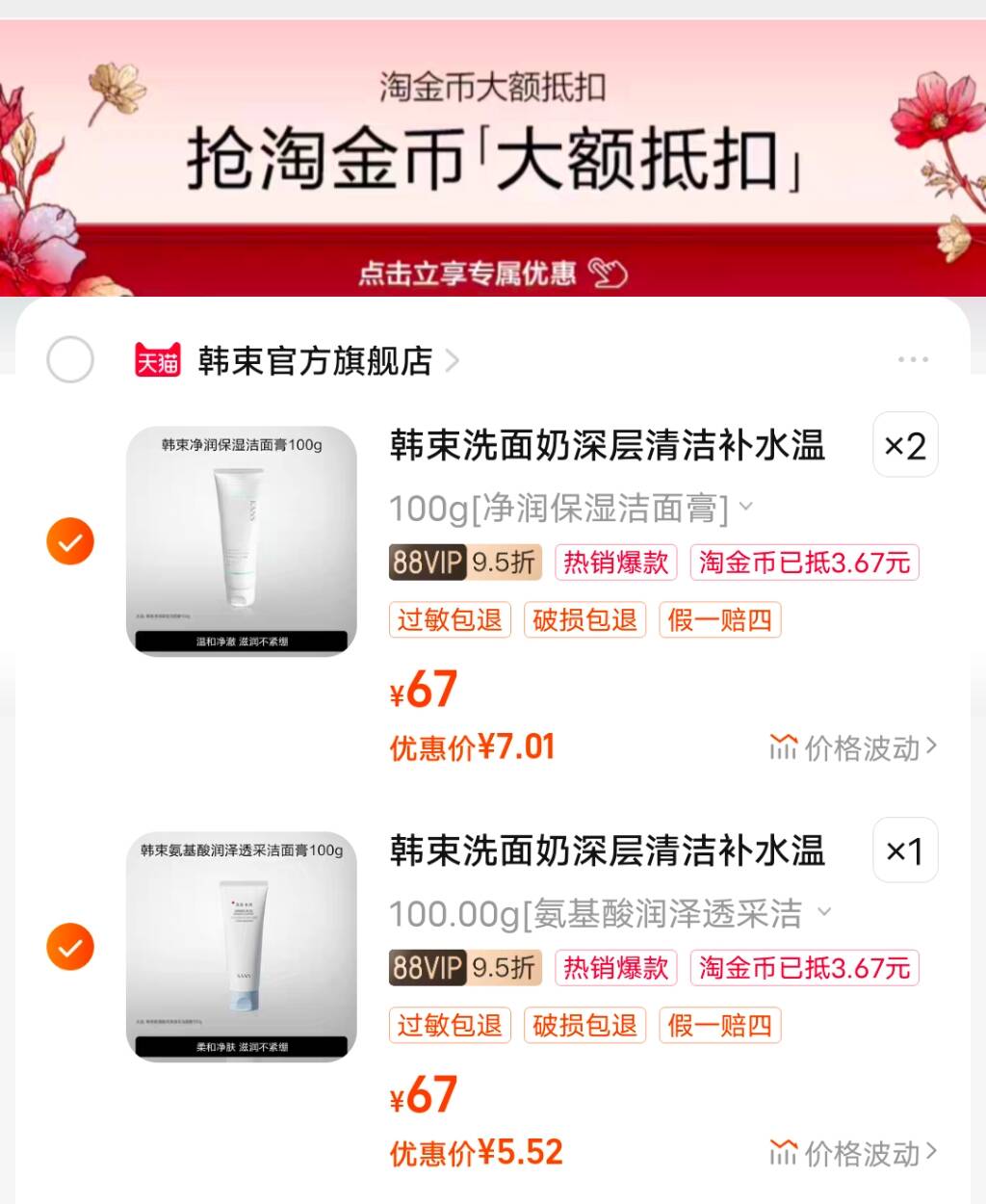View 价格波动 for the 氨基酸润泽透采洁面膏 item

853,1153
